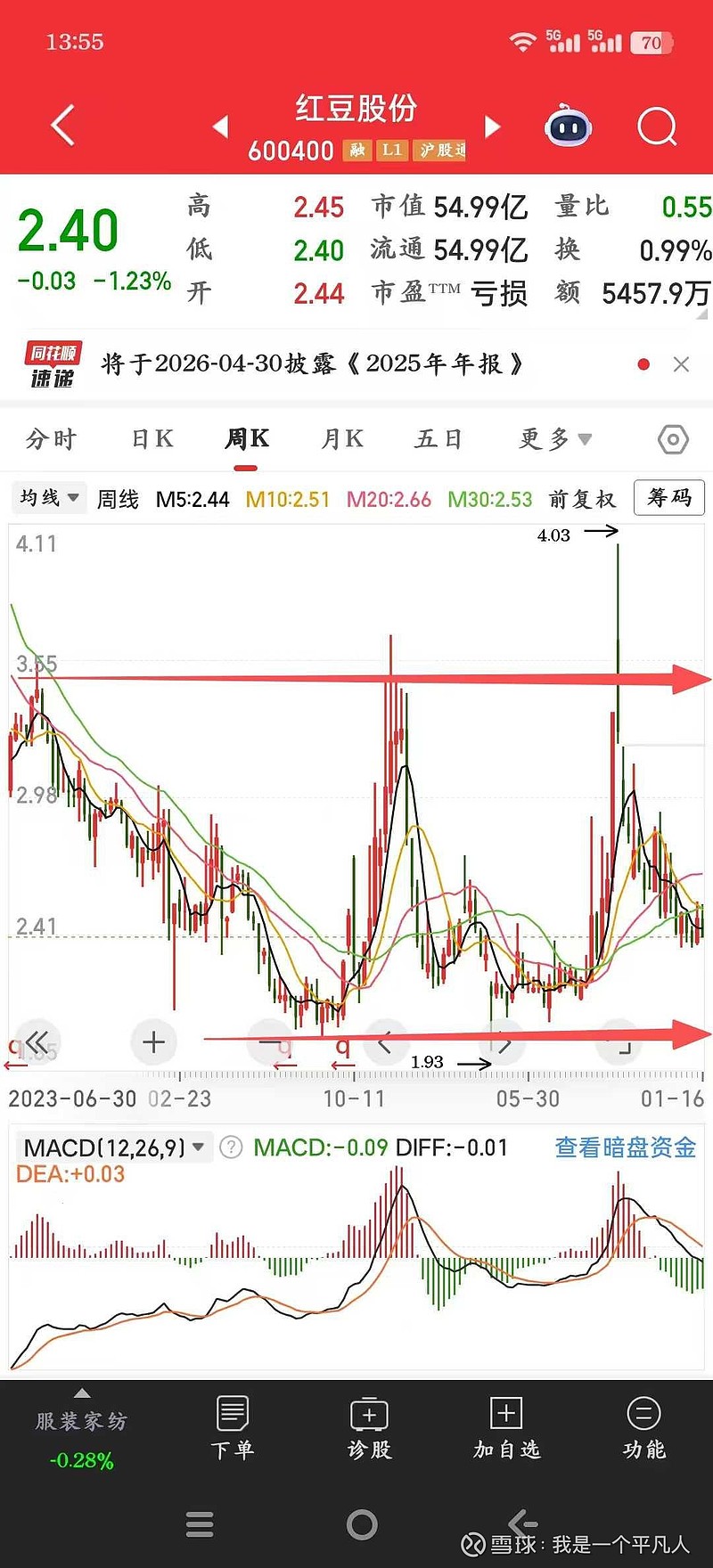Image resolution: width=713 pixels, height=1568 pixels.
Task: Dismiss the 2025 annual report banner
Action: [x=681, y=364]
